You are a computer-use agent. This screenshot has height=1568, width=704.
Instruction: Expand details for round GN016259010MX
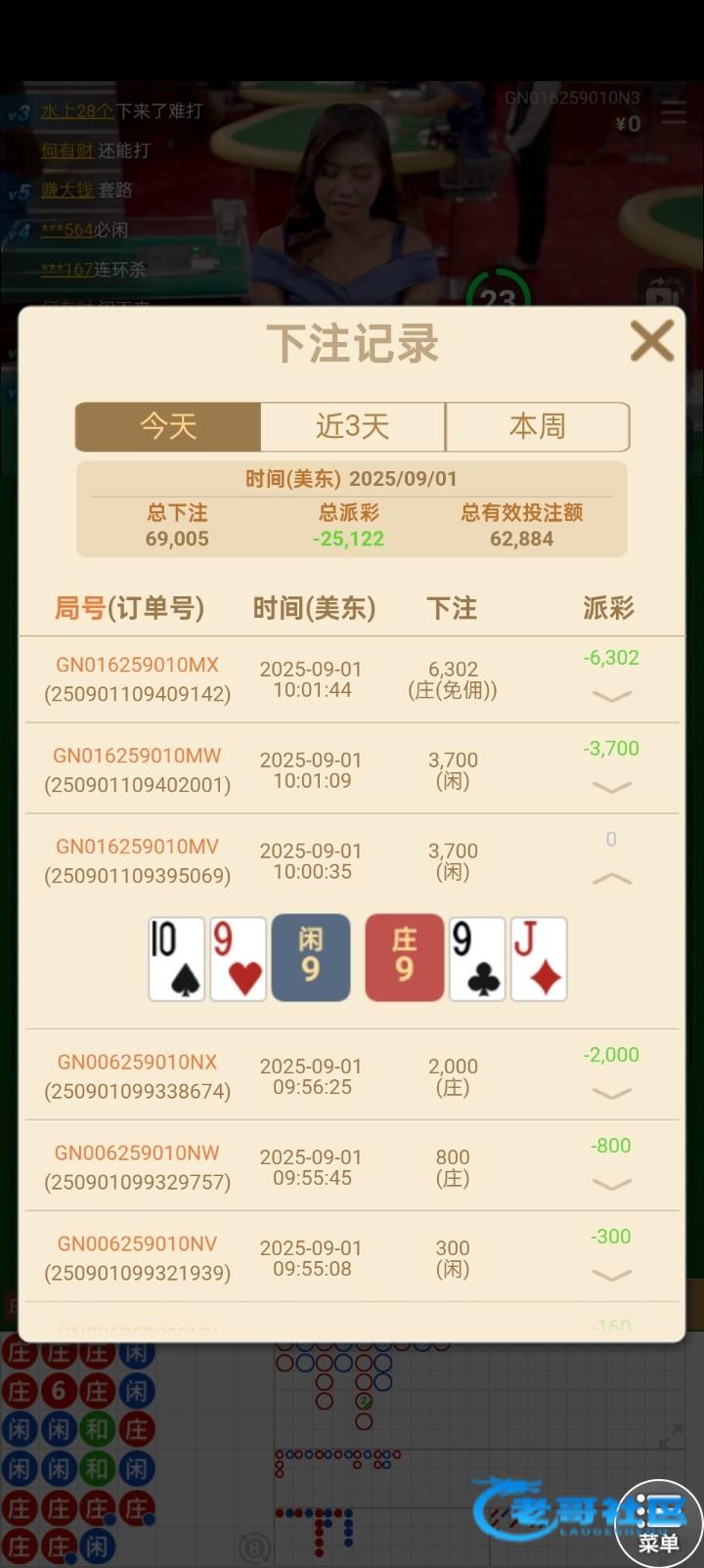[612, 696]
